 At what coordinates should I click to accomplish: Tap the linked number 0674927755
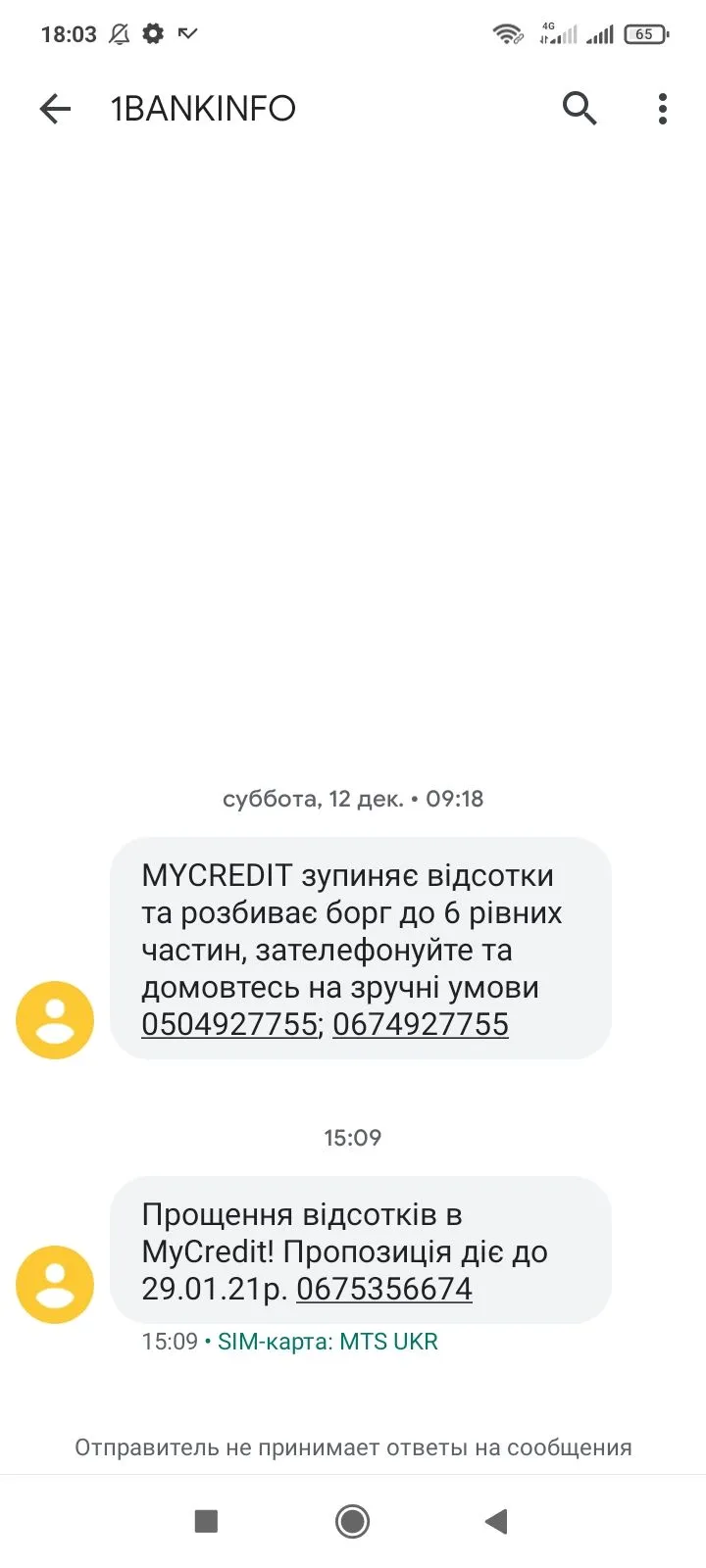pyautogui.click(x=421, y=1024)
